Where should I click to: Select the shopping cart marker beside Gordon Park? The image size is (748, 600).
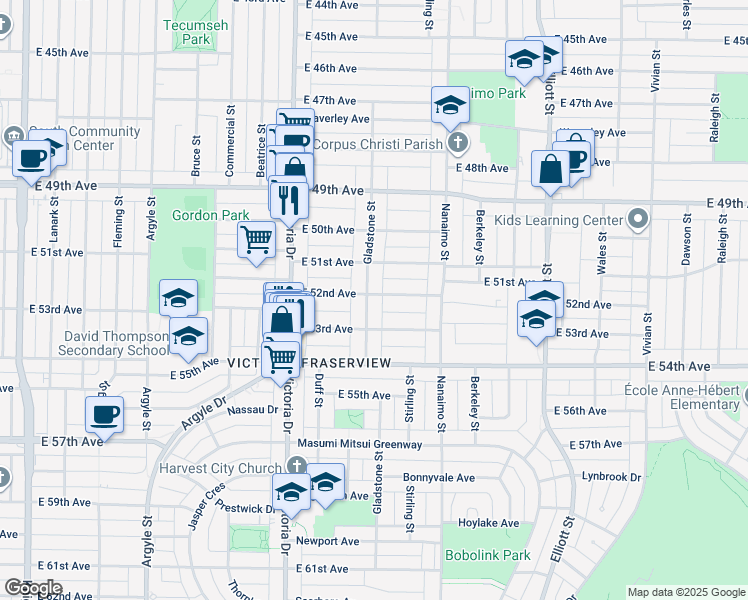[257, 240]
